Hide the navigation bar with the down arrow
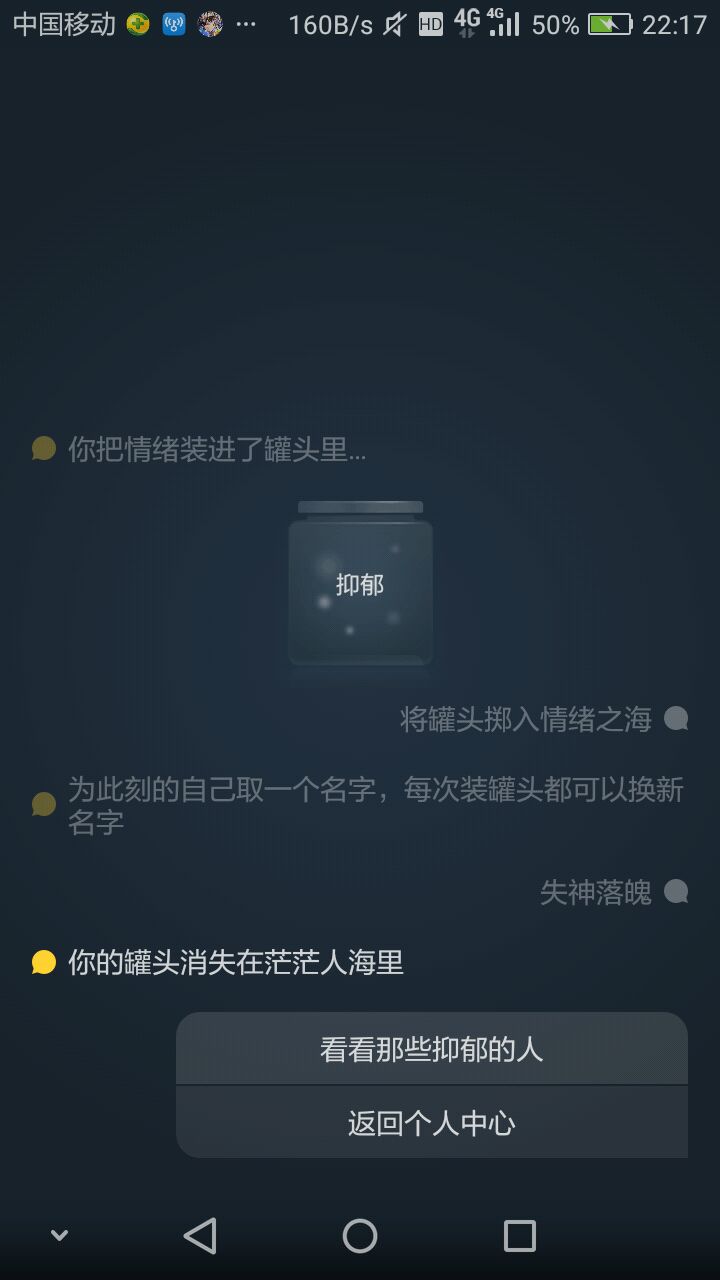 (x=59, y=1236)
